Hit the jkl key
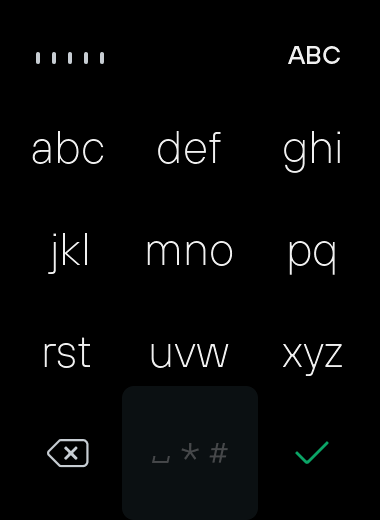This screenshot has height=520, width=380. 68,251
